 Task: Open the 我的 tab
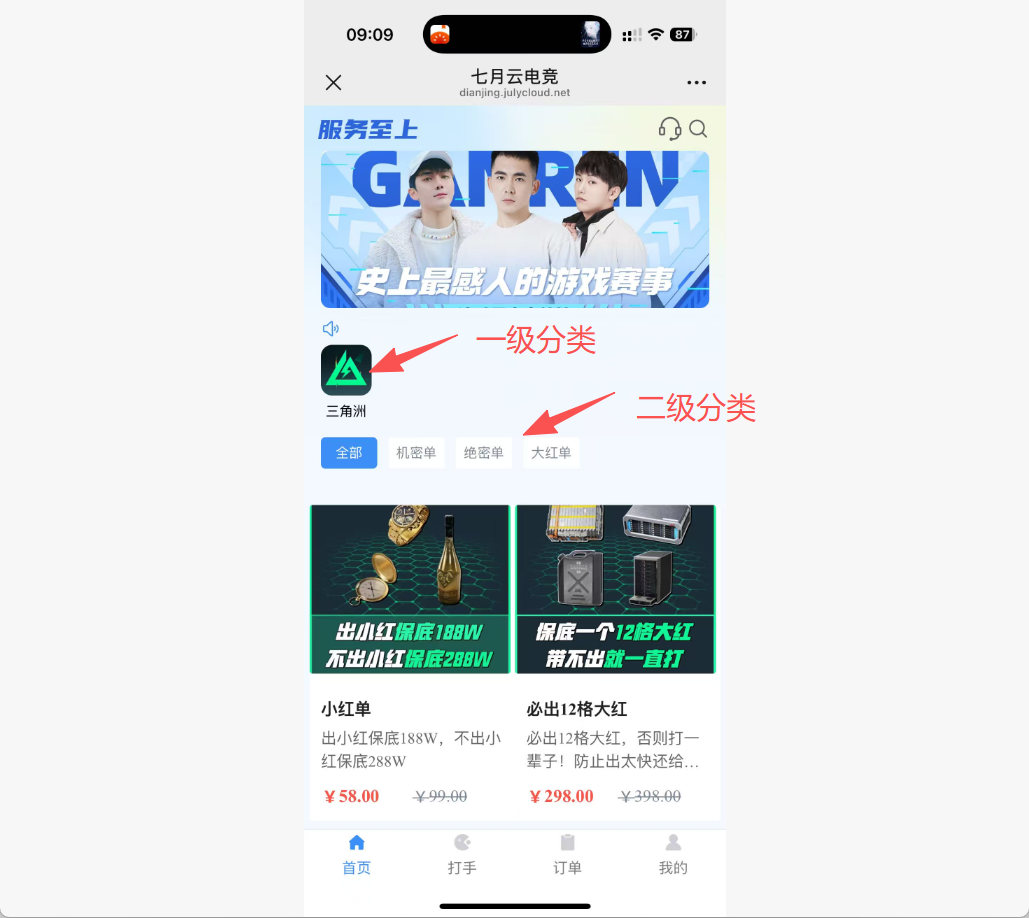coord(673,854)
